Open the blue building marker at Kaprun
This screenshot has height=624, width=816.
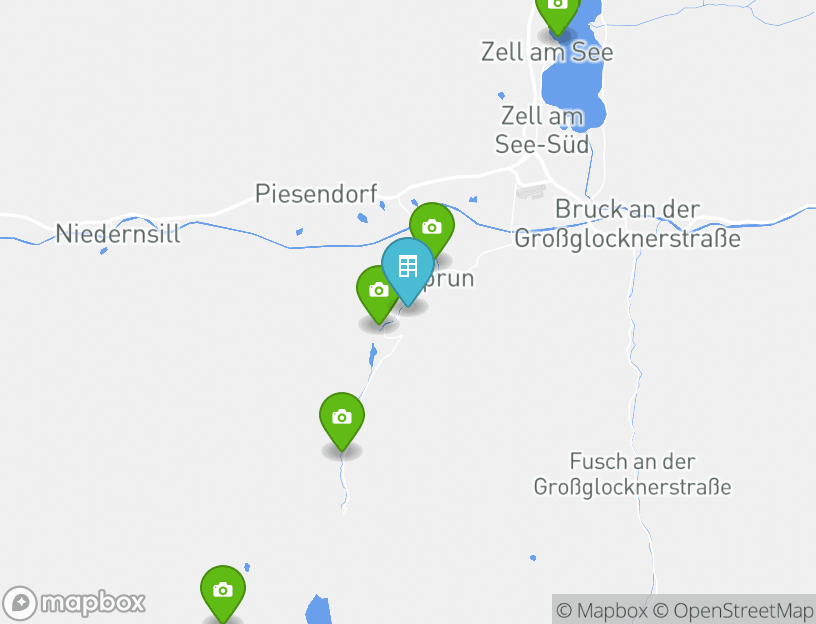coord(408,267)
